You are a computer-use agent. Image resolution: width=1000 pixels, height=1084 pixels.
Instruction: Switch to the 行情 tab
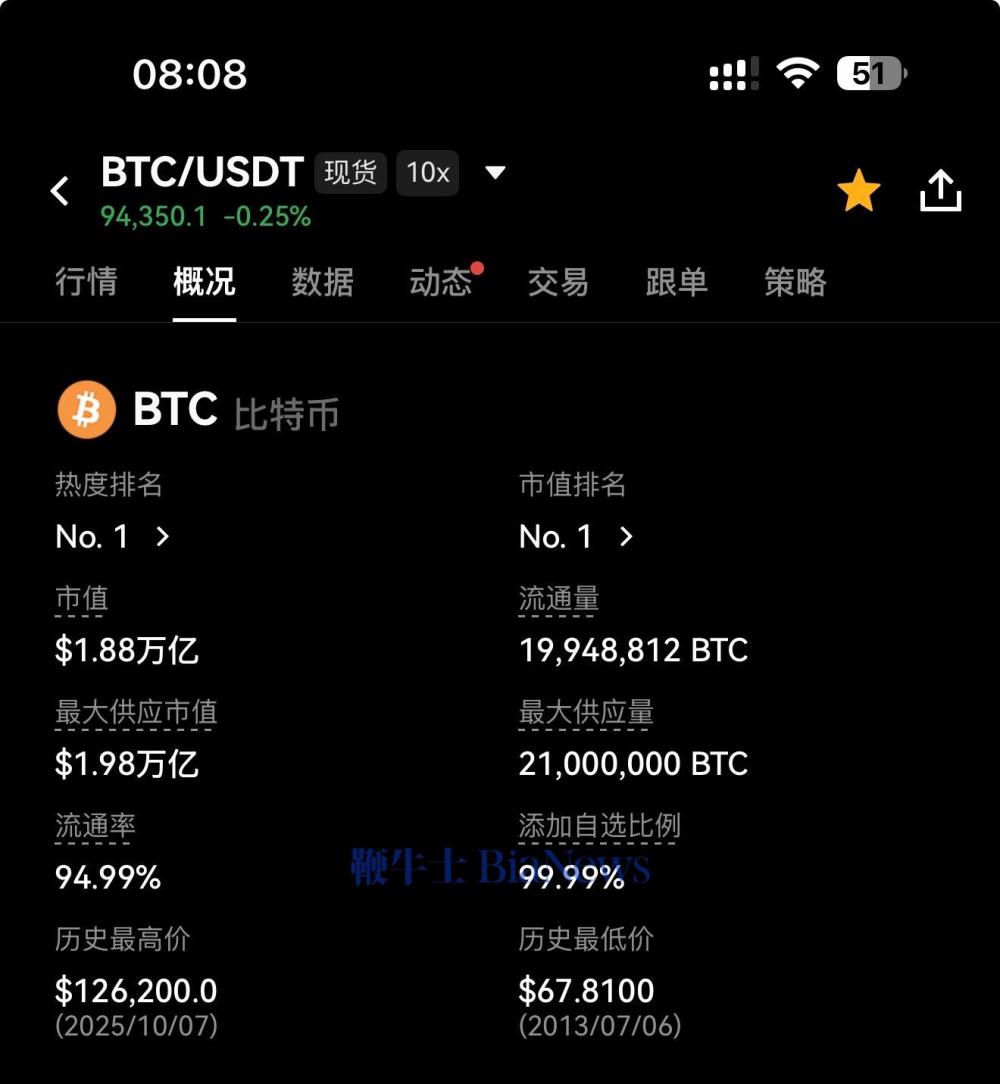[x=86, y=282]
